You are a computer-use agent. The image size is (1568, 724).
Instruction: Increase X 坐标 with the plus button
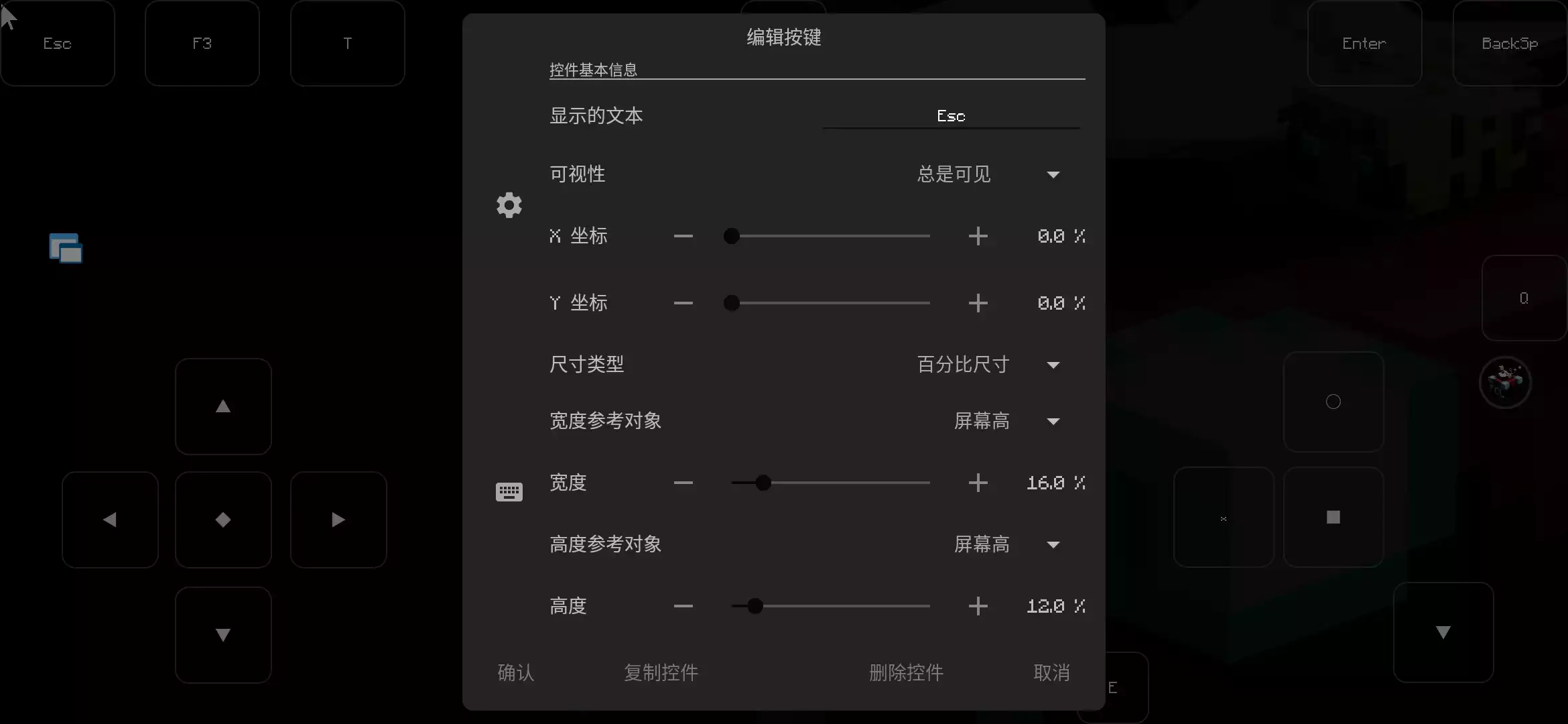978,236
